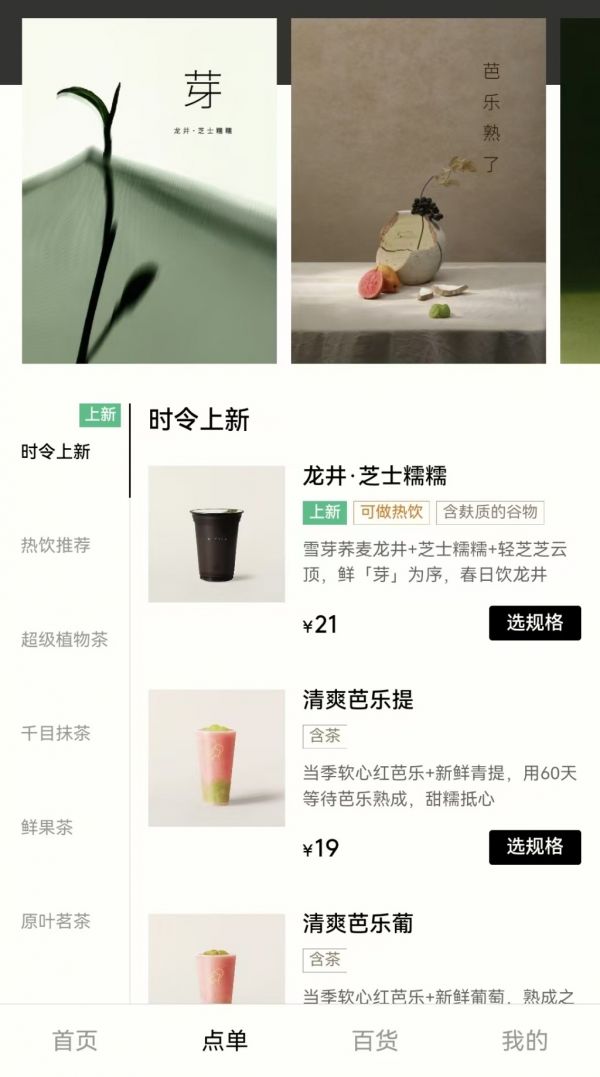
Task: Switch to the 百货 tab
Action: click(x=375, y=1040)
